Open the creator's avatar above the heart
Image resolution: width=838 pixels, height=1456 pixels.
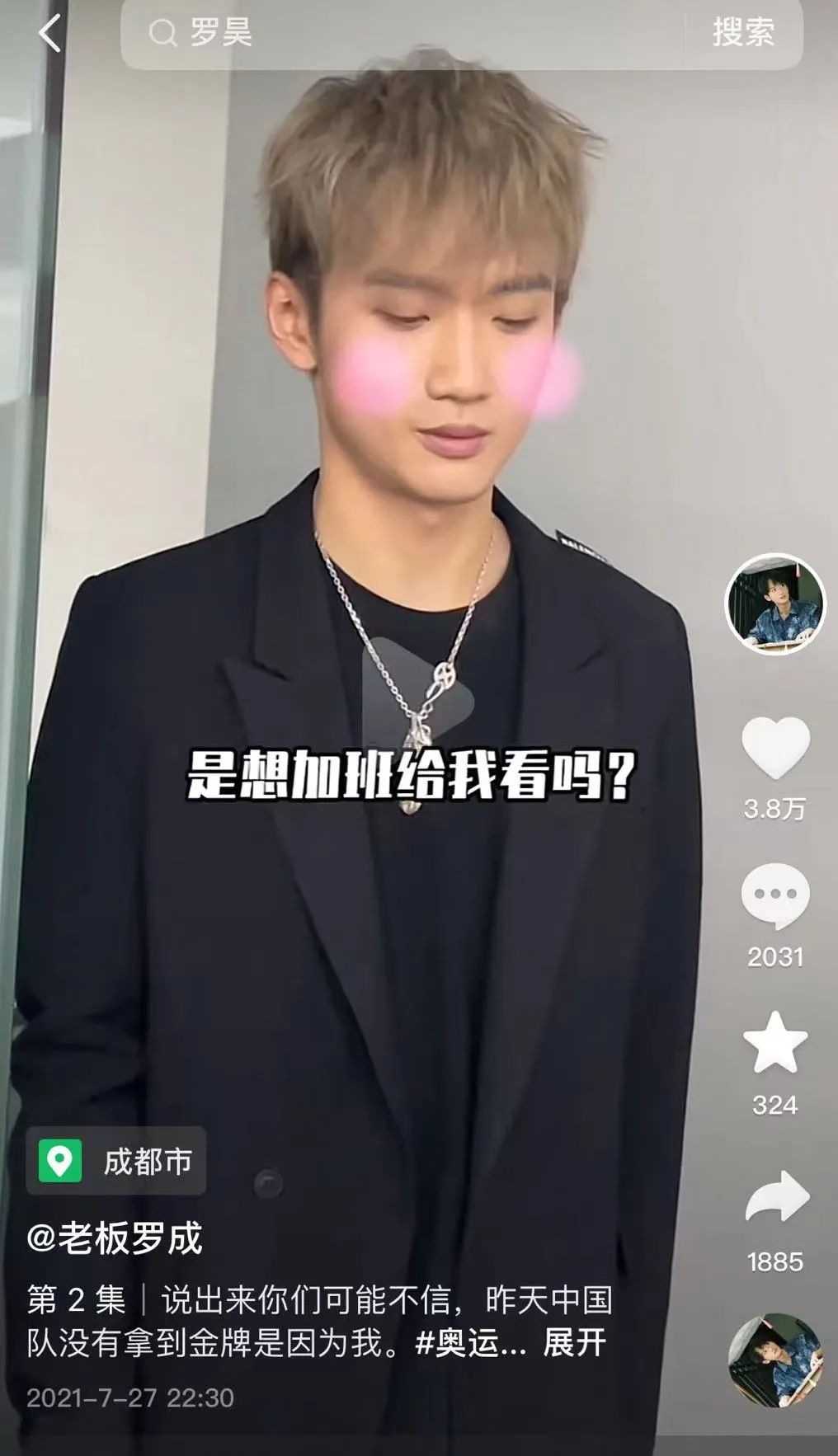click(774, 604)
